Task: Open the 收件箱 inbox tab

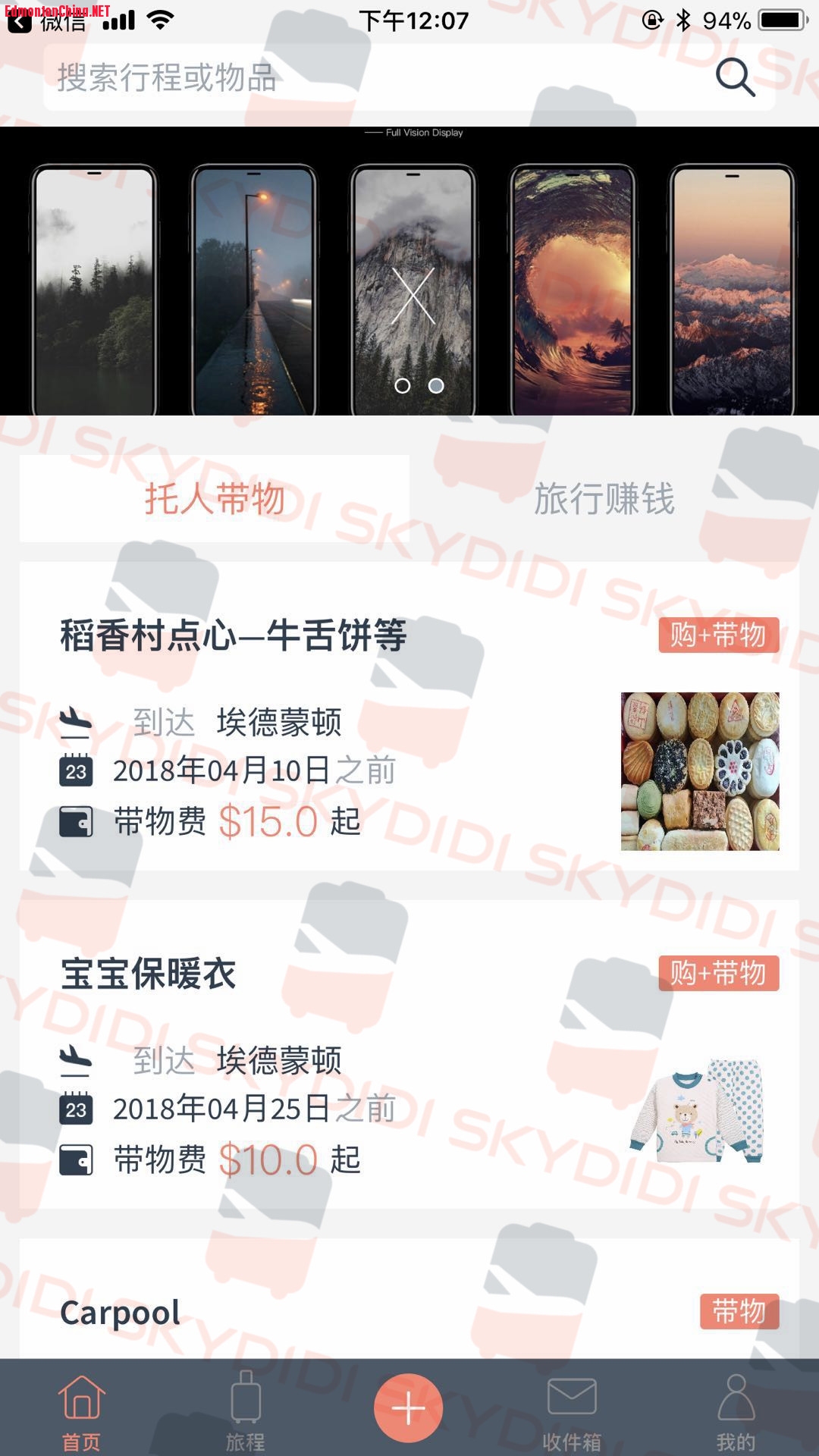Action: 572,1412
